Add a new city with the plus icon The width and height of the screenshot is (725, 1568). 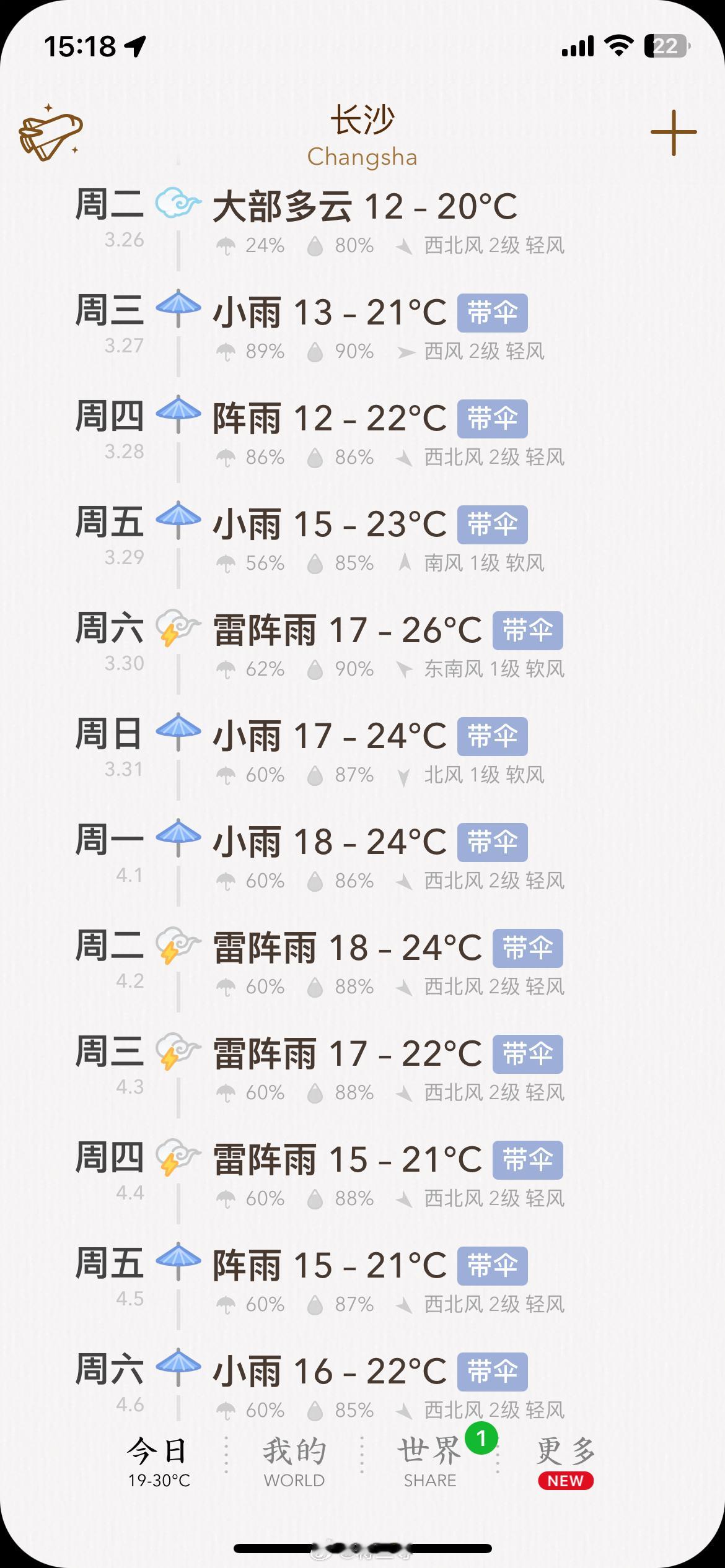674,133
